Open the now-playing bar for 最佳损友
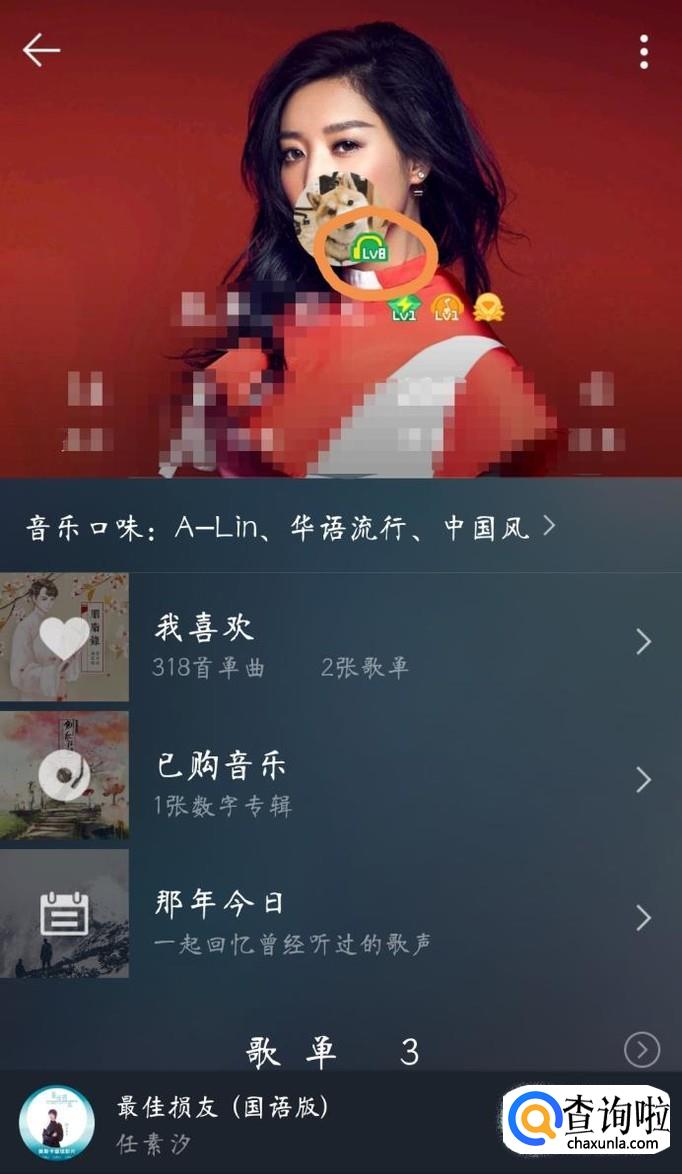Screen dimensions: 682x1174 250,1122
